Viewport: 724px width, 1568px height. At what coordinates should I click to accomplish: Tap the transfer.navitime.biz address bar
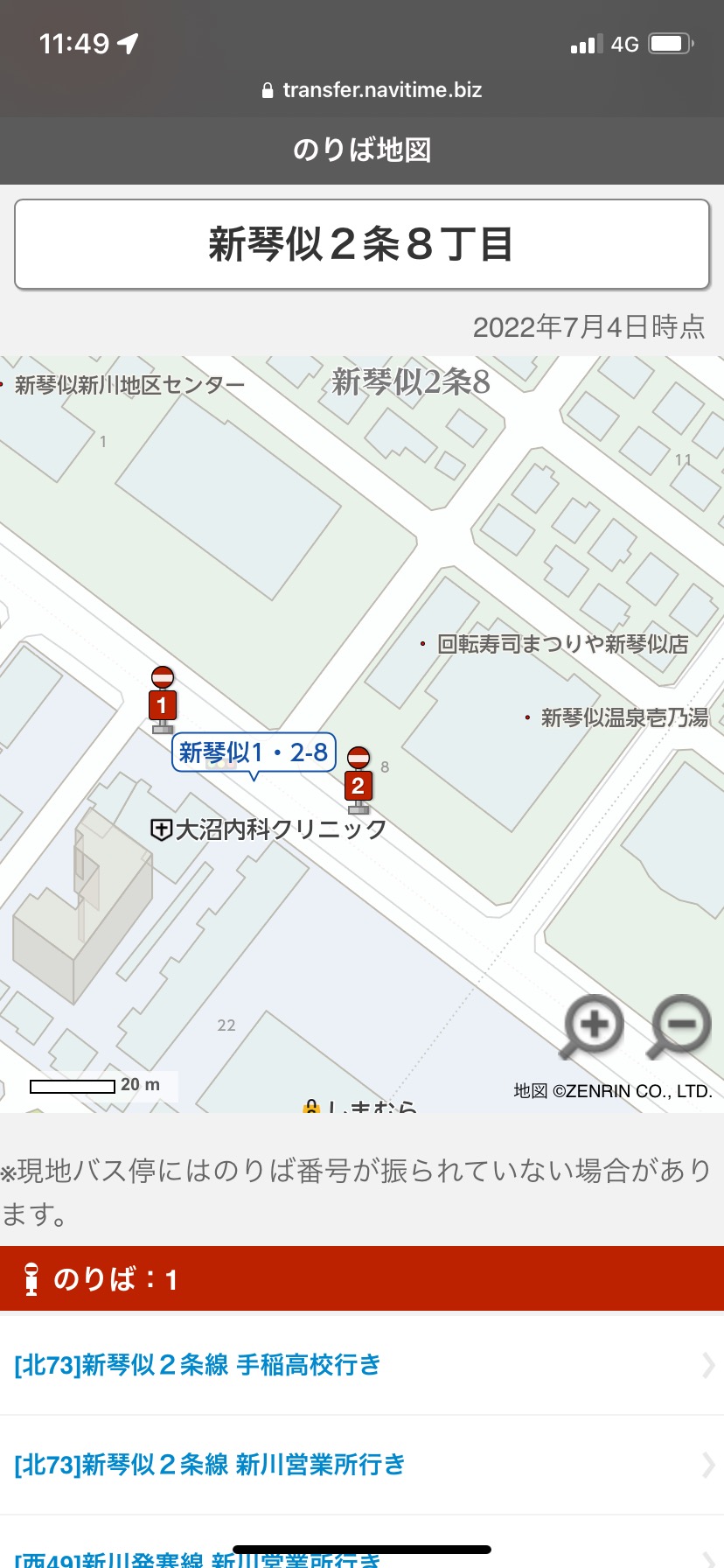click(372, 90)
